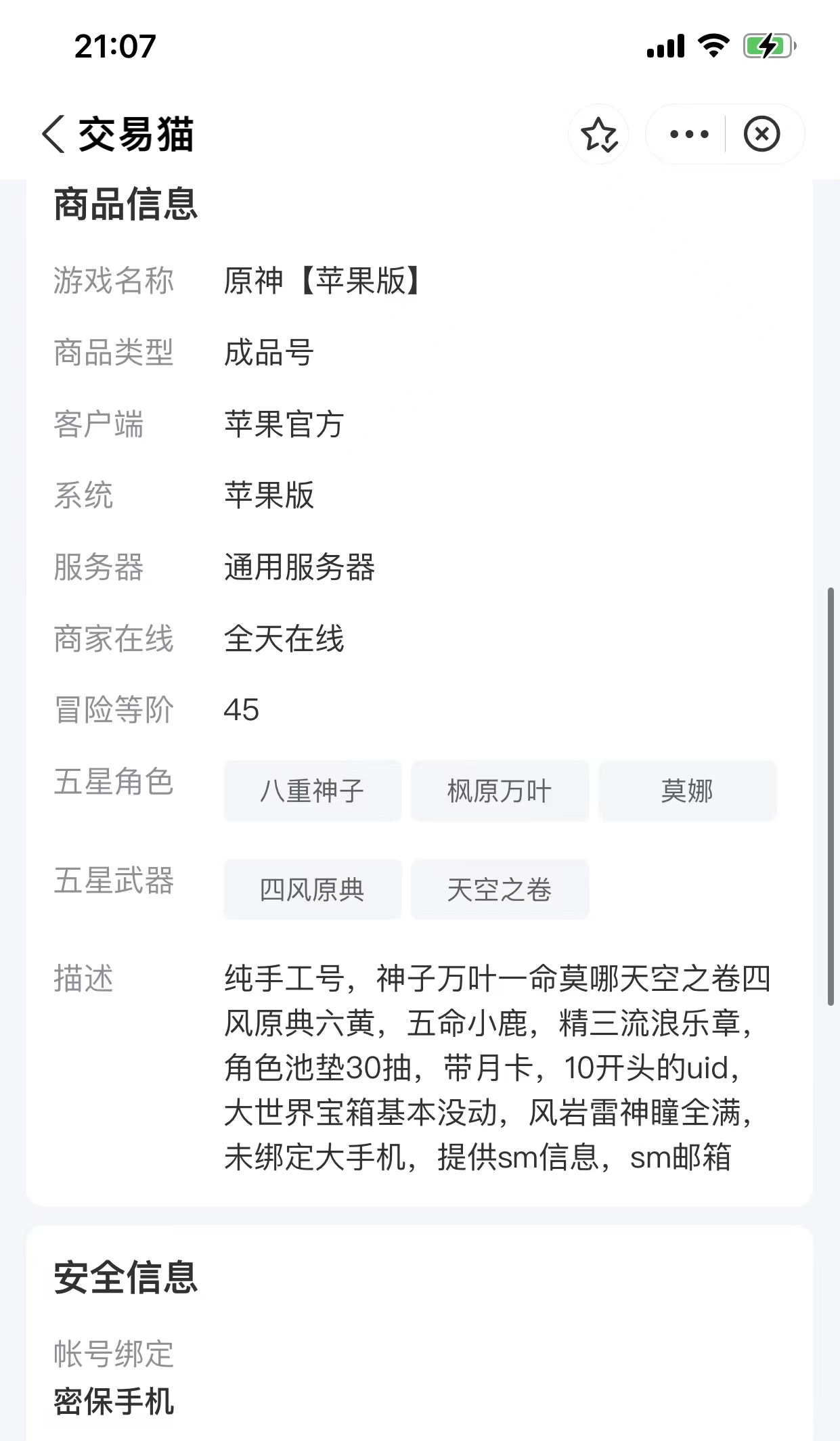Select the 四风原典 weapon chip
Image resolution: width=840 pixels, height=1441 pixels.
coord(313,889)
